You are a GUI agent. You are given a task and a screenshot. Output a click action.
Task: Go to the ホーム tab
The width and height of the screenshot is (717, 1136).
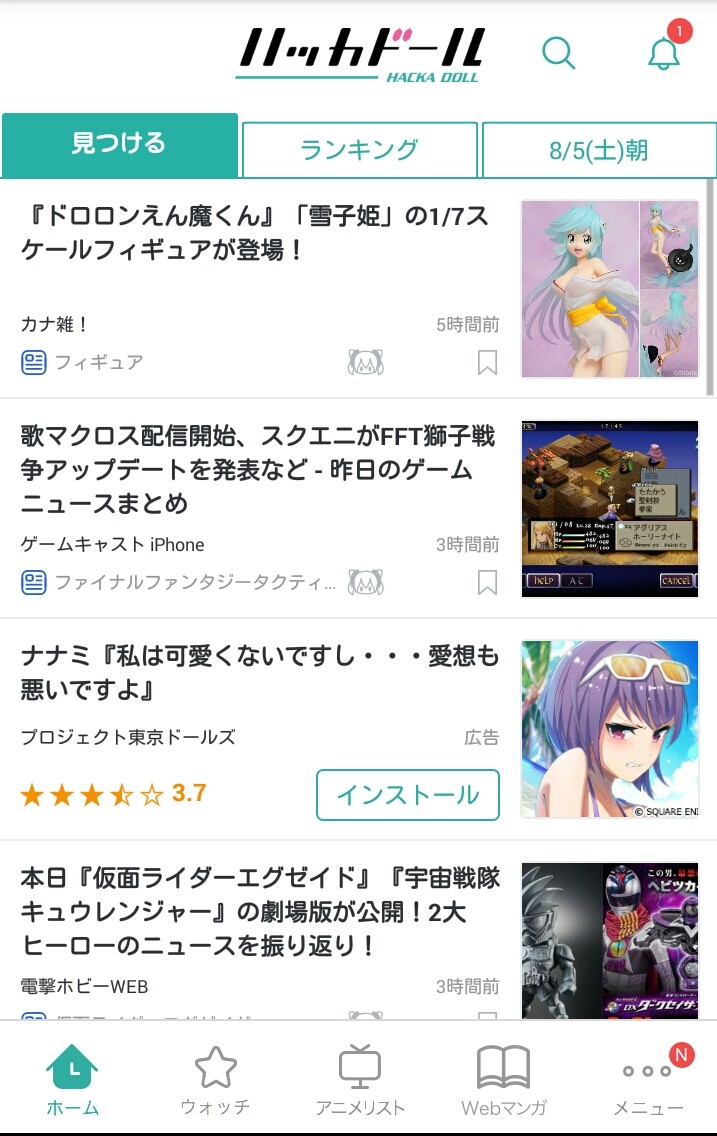(73, 1079)
